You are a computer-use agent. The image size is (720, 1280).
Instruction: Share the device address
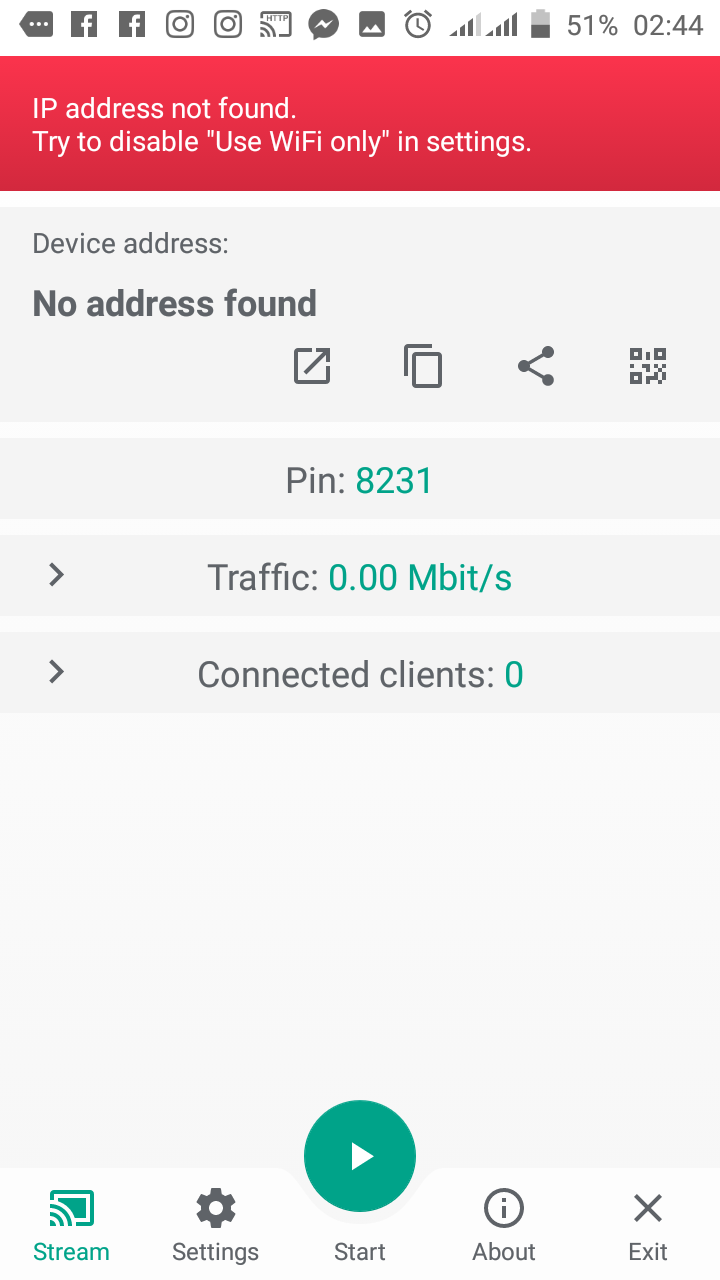click(x=536, y=366)
